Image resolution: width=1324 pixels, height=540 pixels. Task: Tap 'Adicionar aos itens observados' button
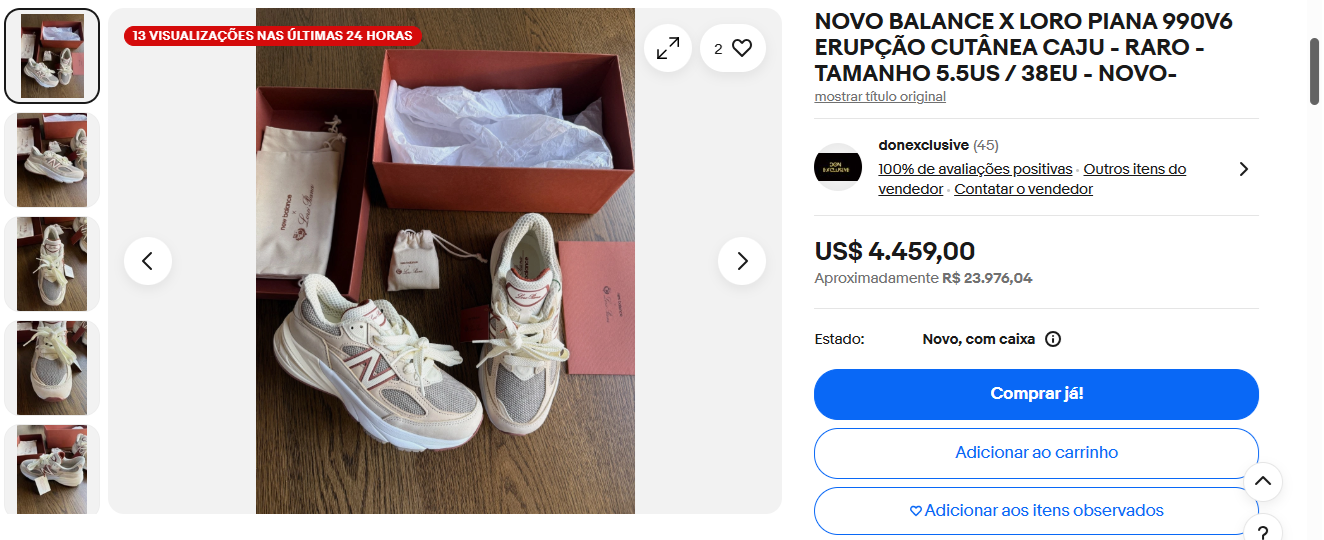[1036, 511]
